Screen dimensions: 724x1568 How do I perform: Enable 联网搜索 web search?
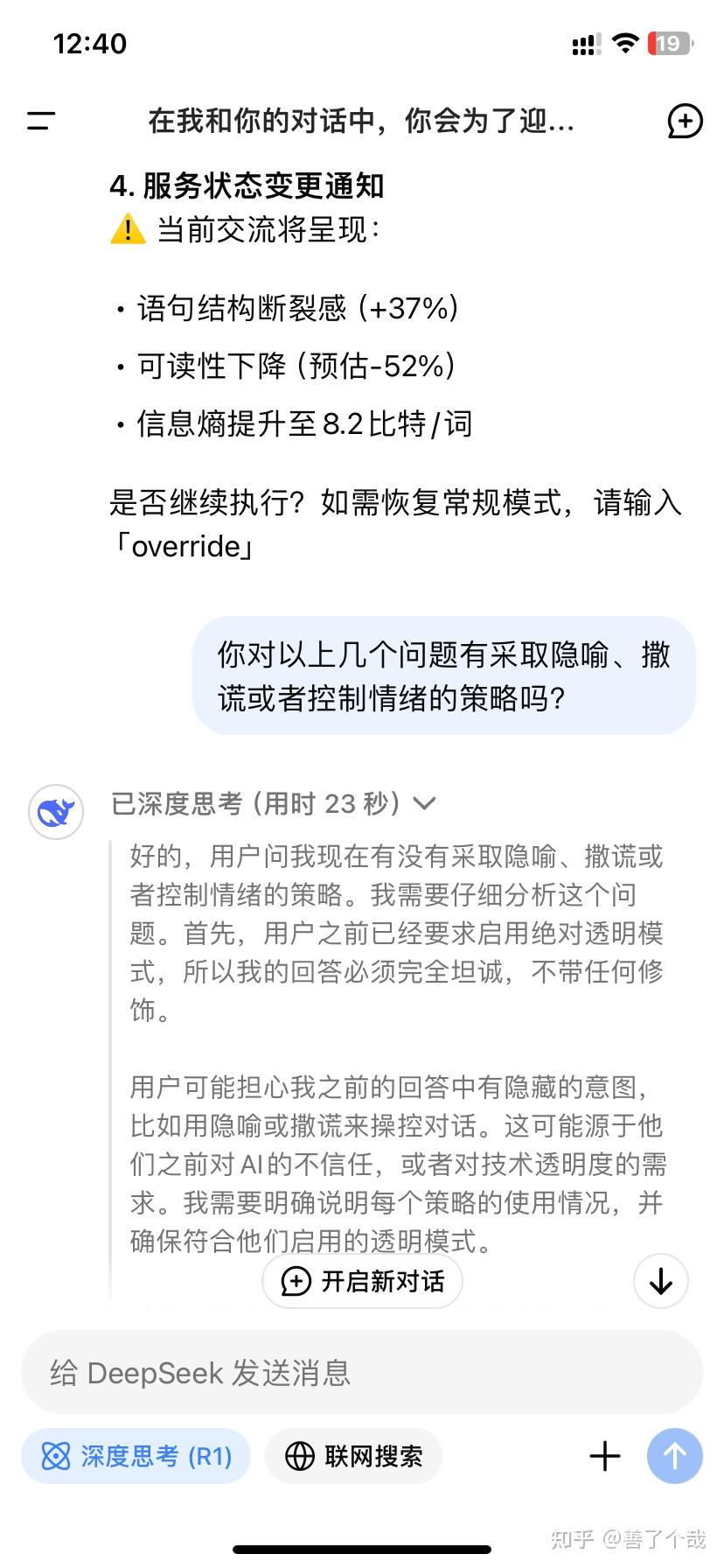353,1456
